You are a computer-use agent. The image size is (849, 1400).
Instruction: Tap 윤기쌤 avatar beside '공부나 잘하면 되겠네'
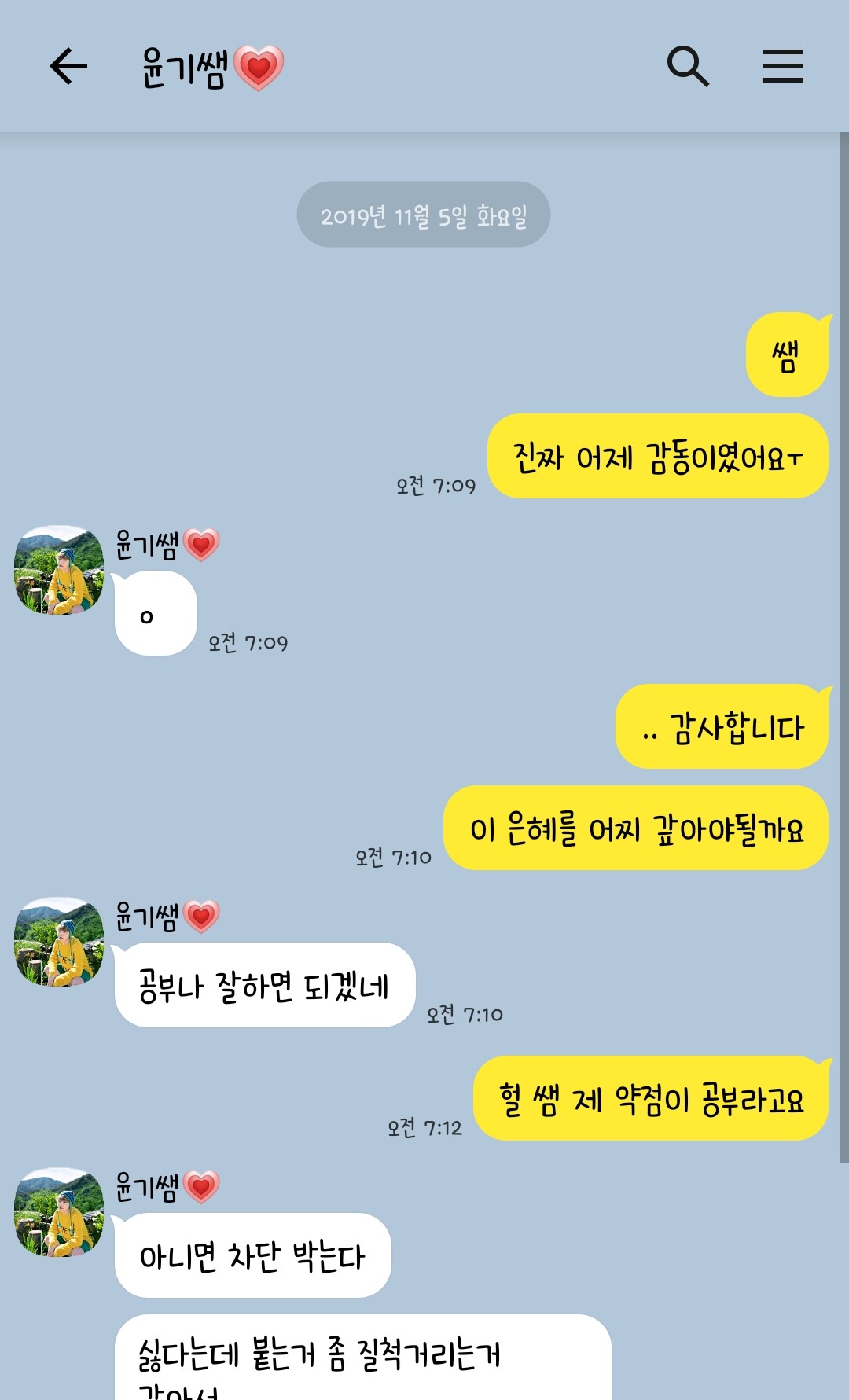(x=59, y=942)
